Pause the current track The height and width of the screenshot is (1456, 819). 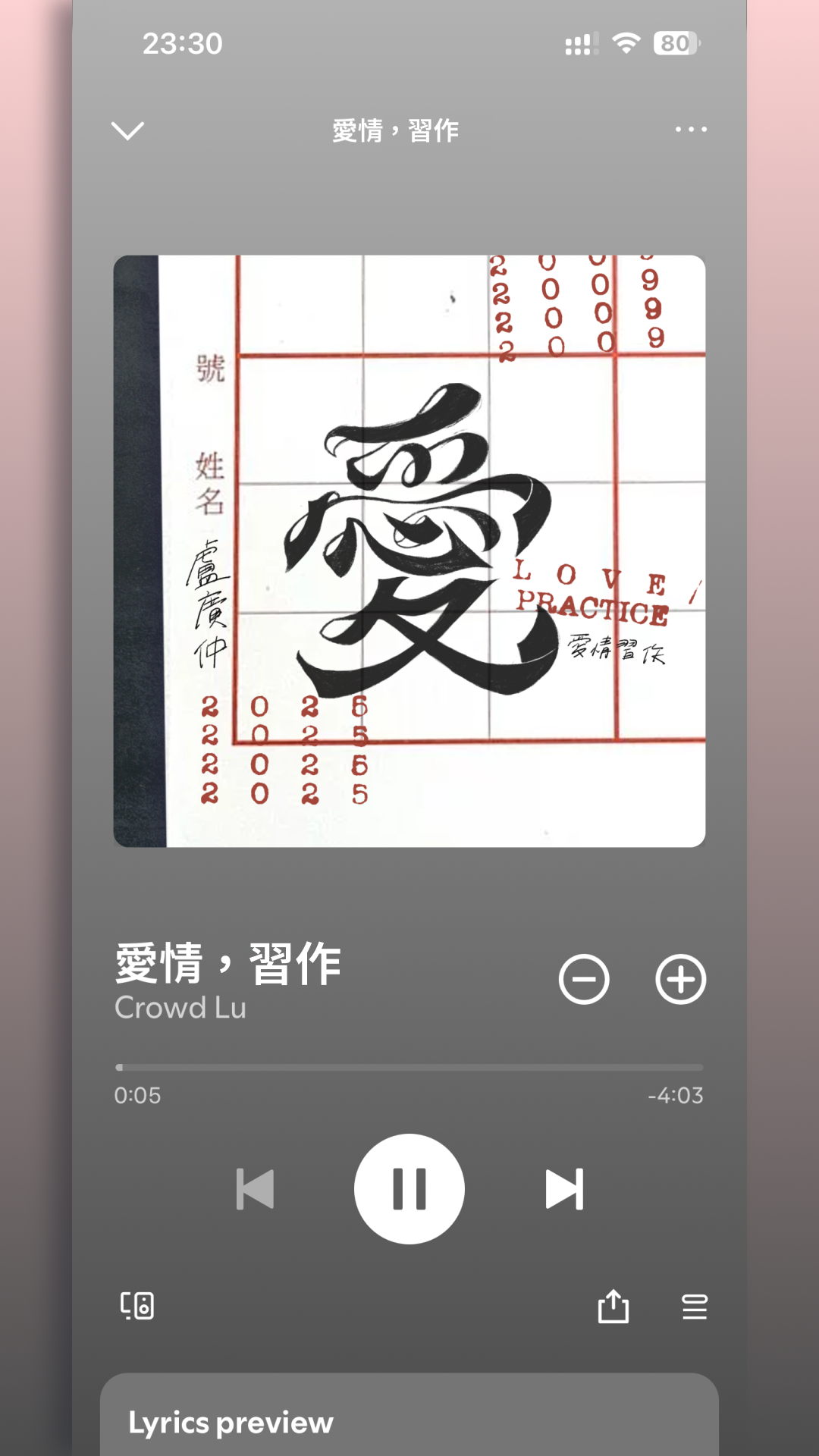pos(409,1188)
